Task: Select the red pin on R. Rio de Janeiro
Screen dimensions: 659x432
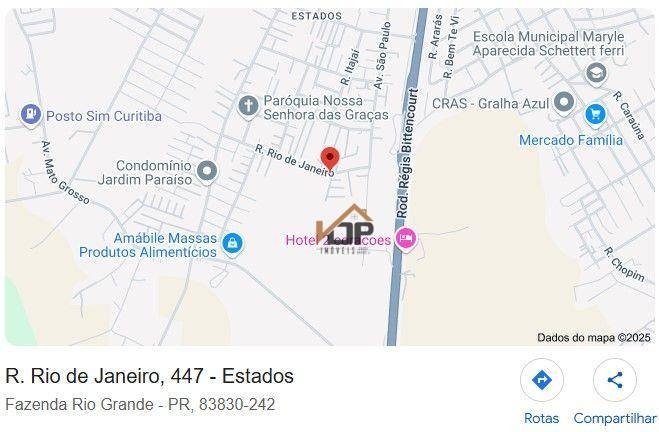Action: click(330, 158)
